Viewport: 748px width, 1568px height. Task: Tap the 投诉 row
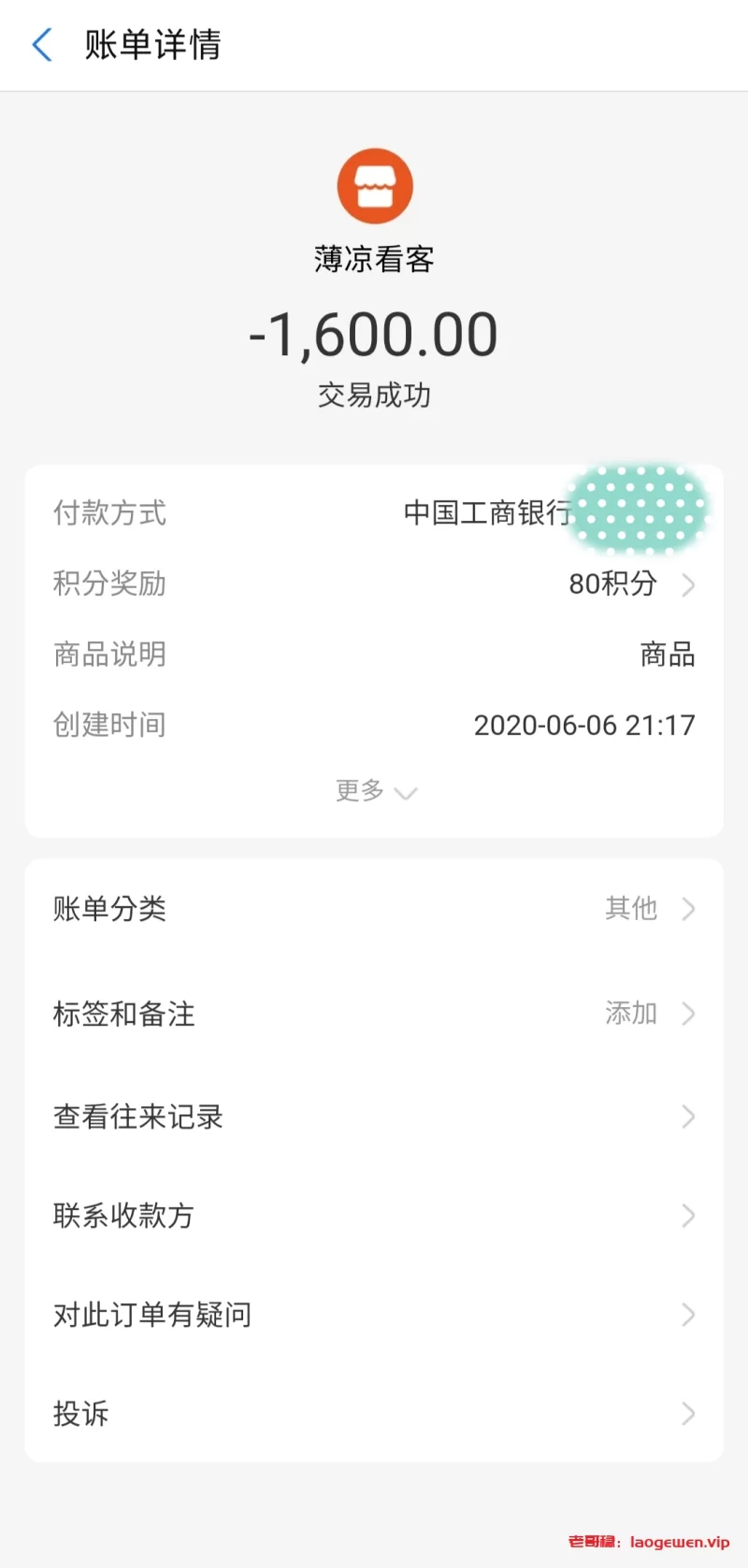pos(374,1413)
